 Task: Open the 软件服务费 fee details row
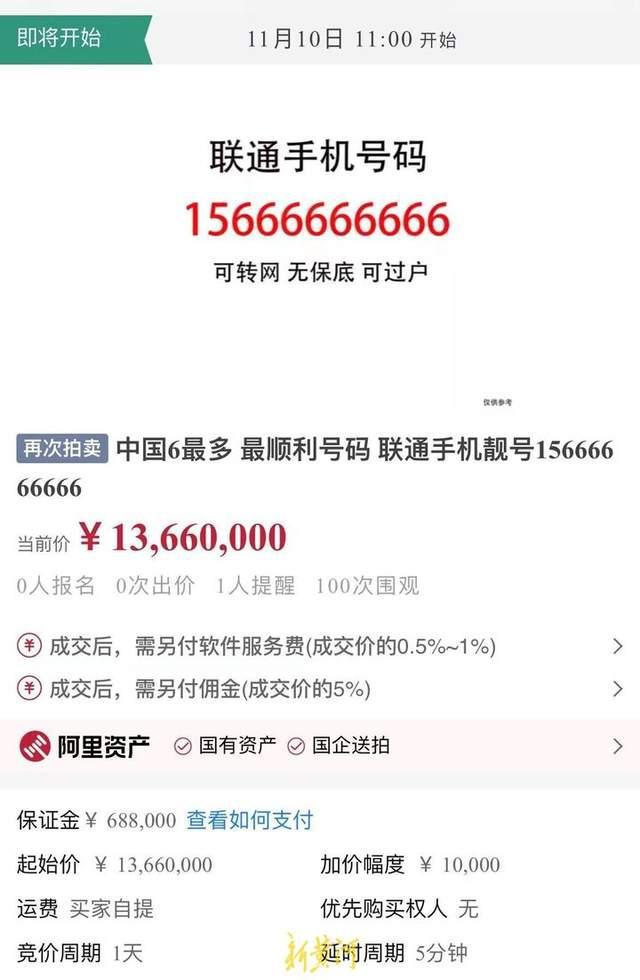tap(320, 647)
